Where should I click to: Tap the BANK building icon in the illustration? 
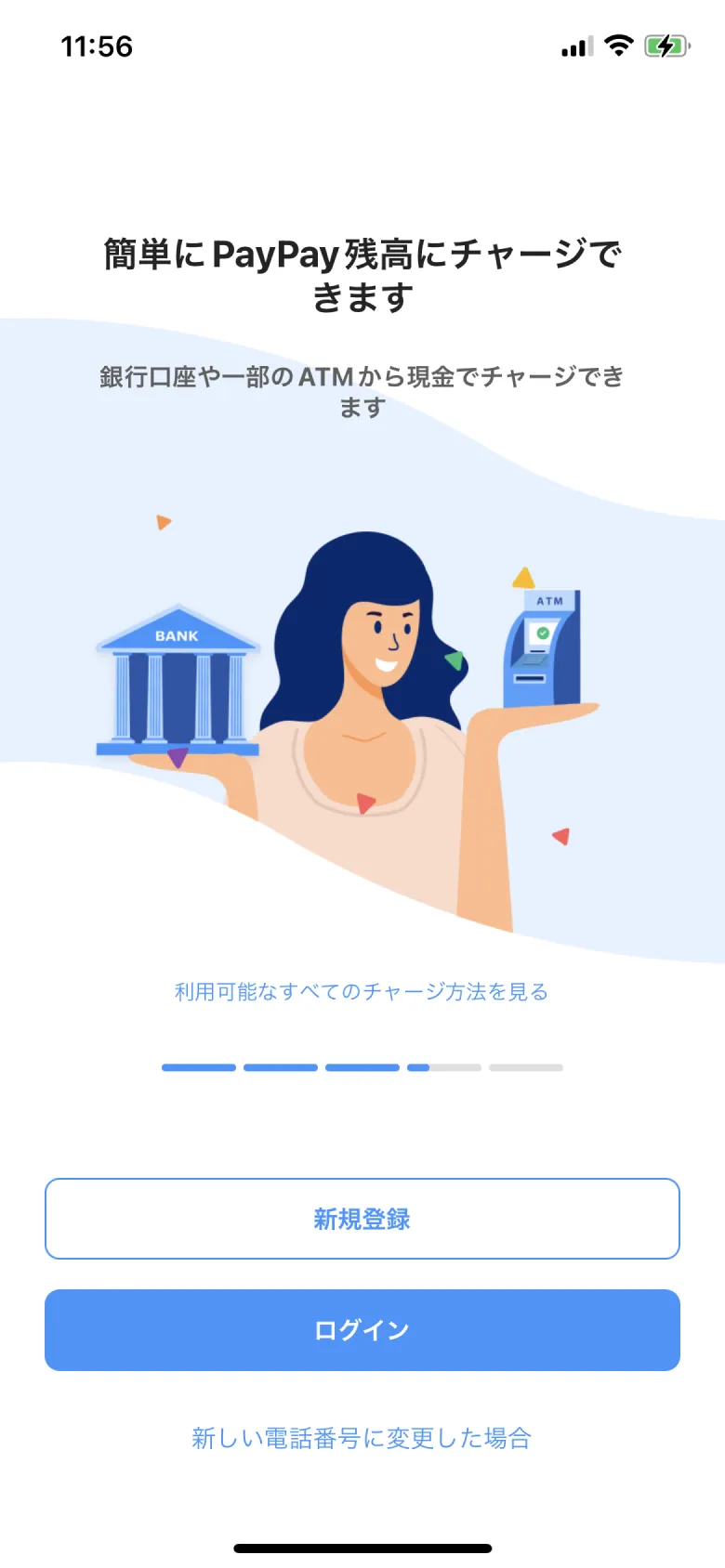pos(178,687)
